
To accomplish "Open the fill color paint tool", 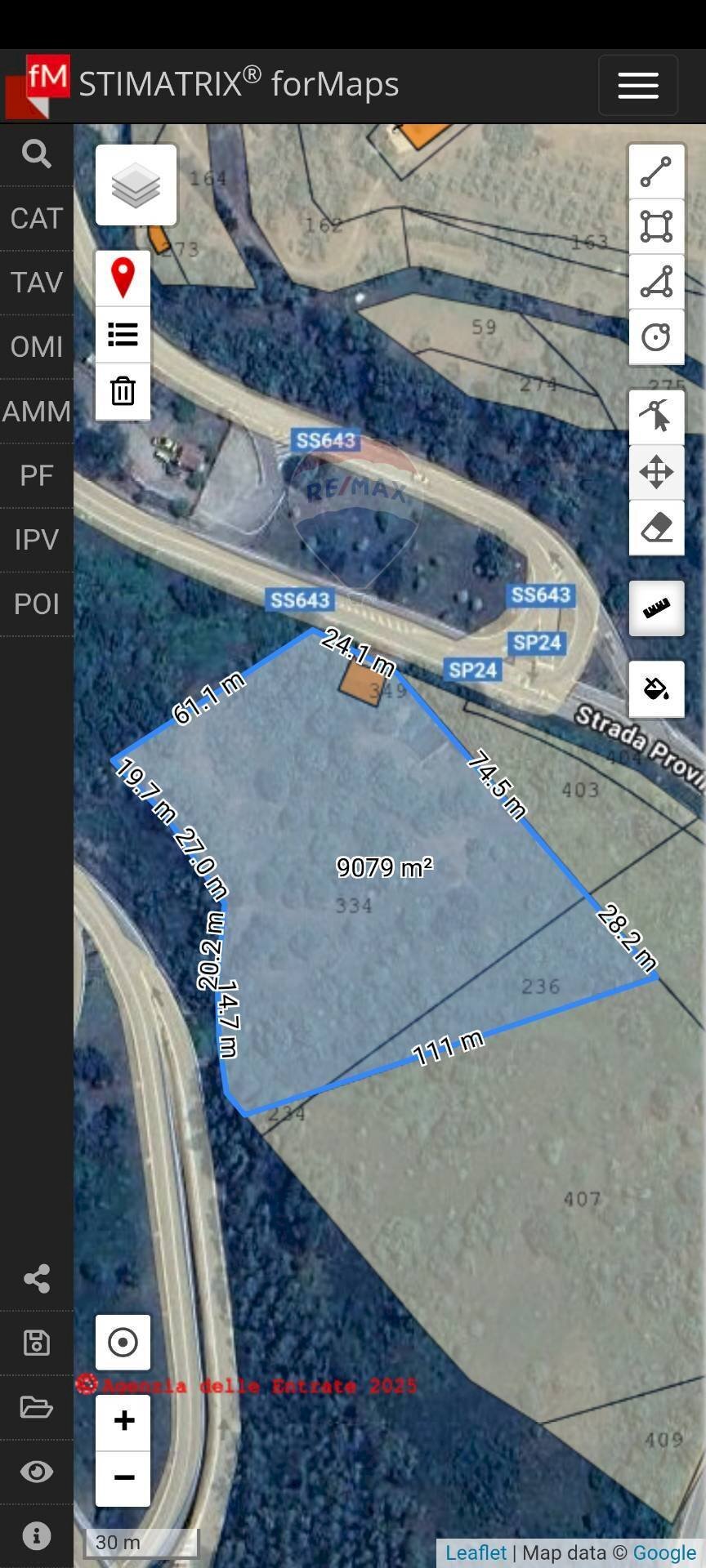I will click(x=656, y=689).
